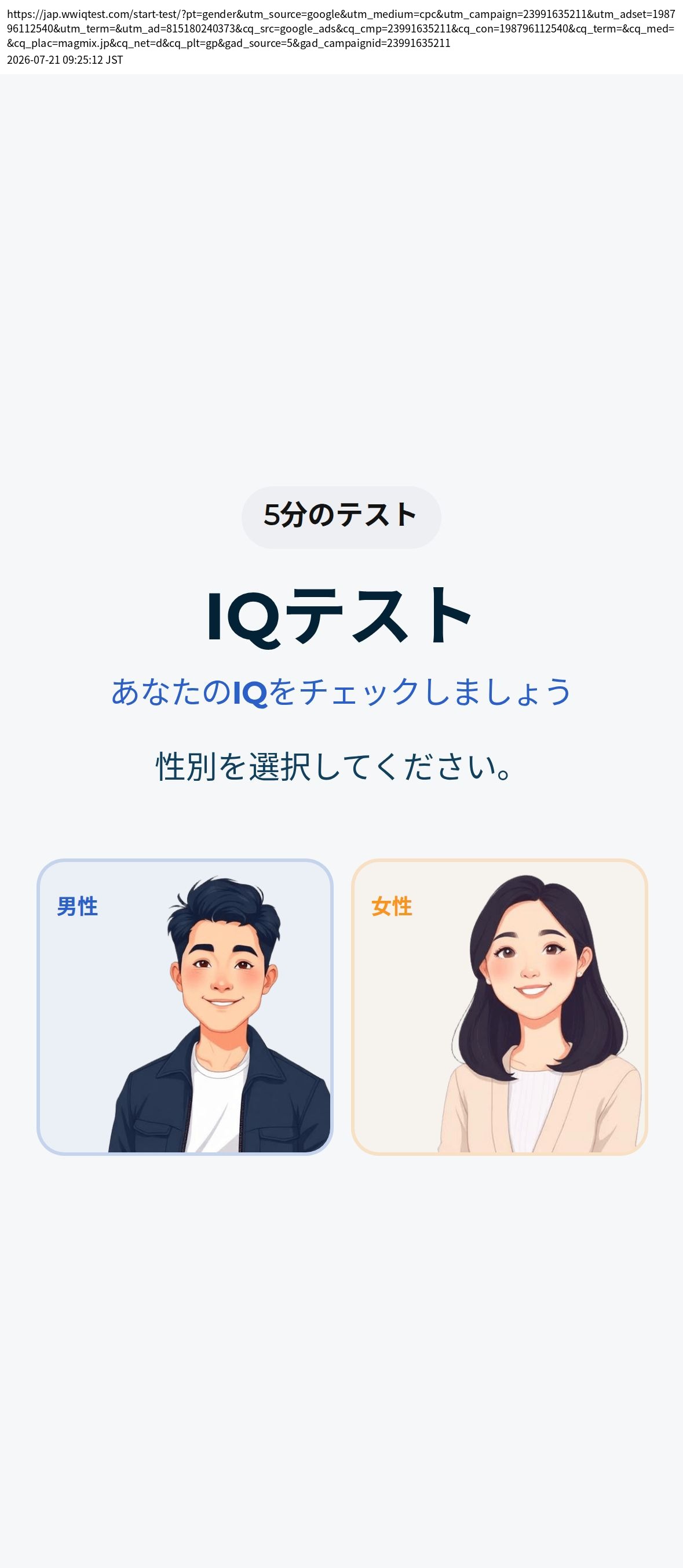The height and width of the screenshot is (1568, 683).
Task: Select the 男性 (male) card
Action: [185, 1007]
